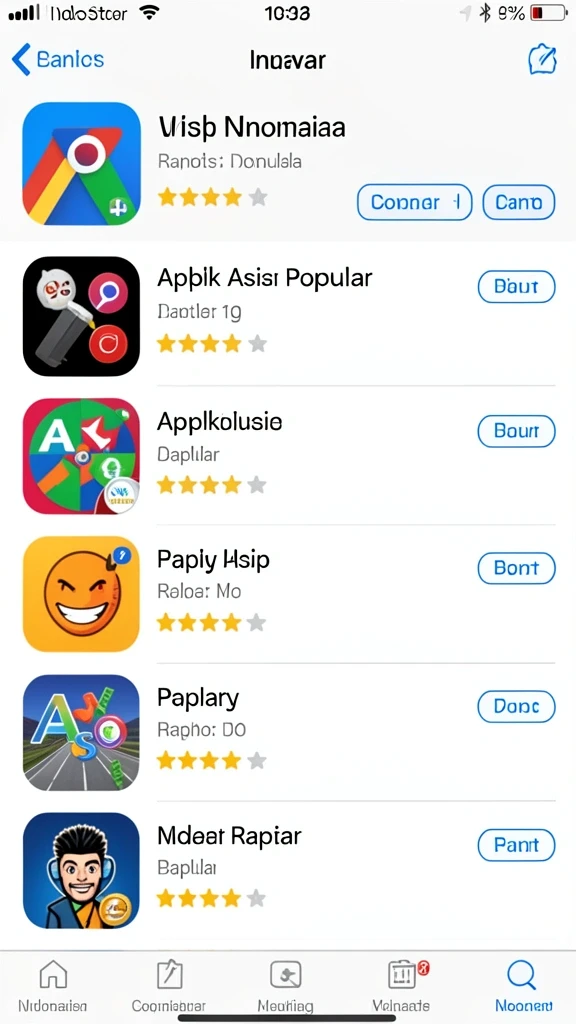Switch to the Coomiabuar tab
The image size is (576, 1024).
169,986
